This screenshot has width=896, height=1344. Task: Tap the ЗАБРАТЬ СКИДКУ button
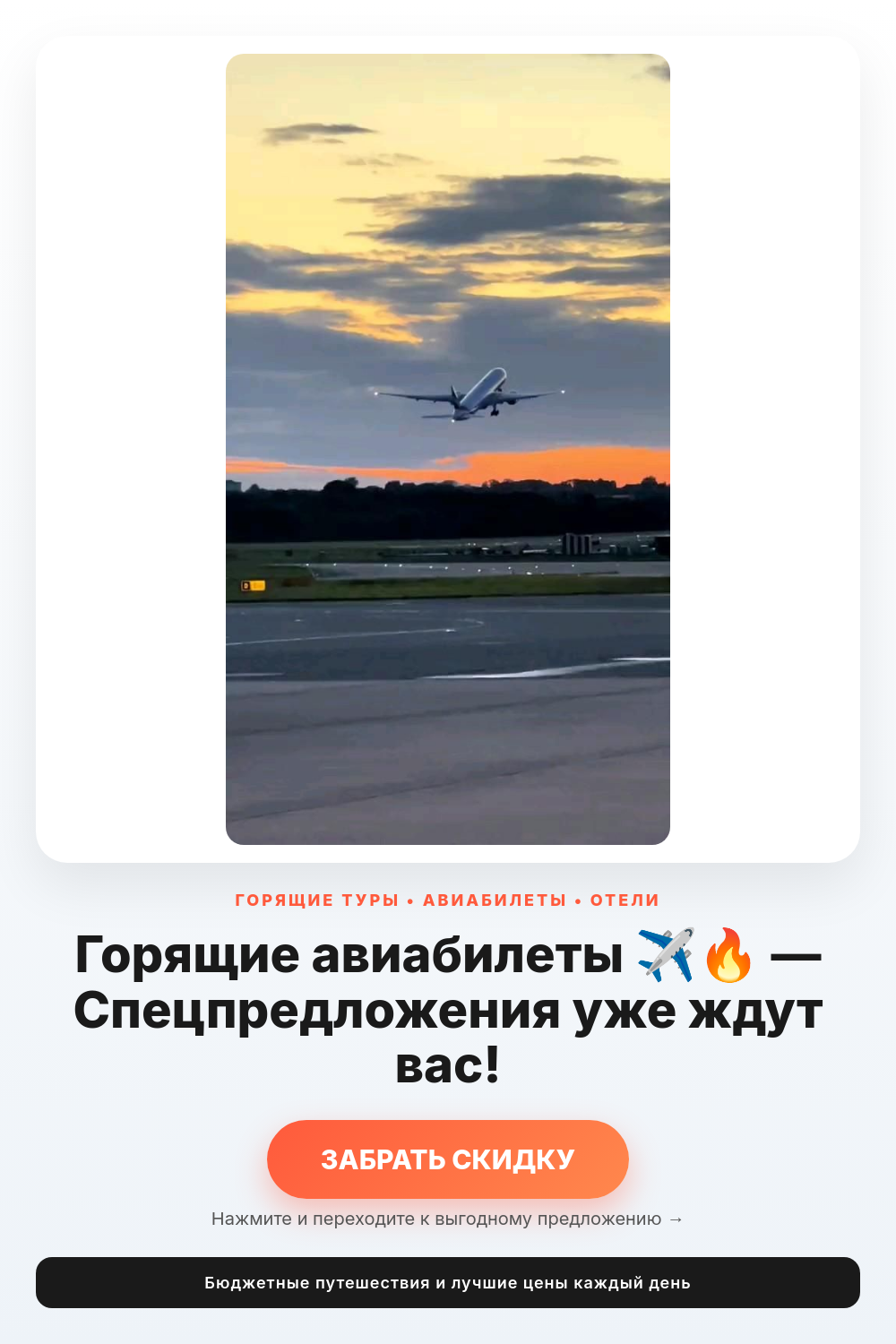[x=448, y=1159]
